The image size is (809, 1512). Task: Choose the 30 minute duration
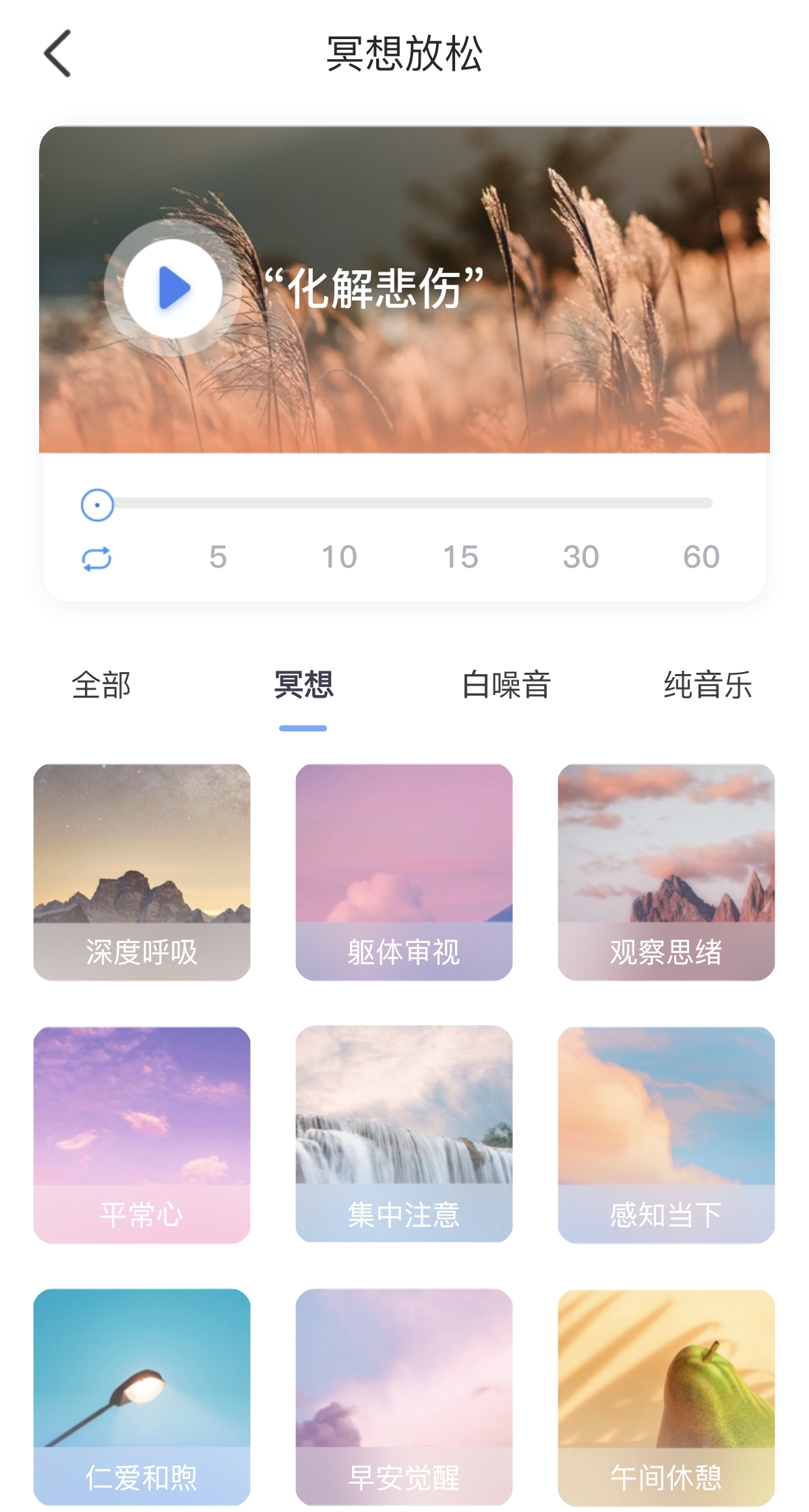(x=580, y=557)
